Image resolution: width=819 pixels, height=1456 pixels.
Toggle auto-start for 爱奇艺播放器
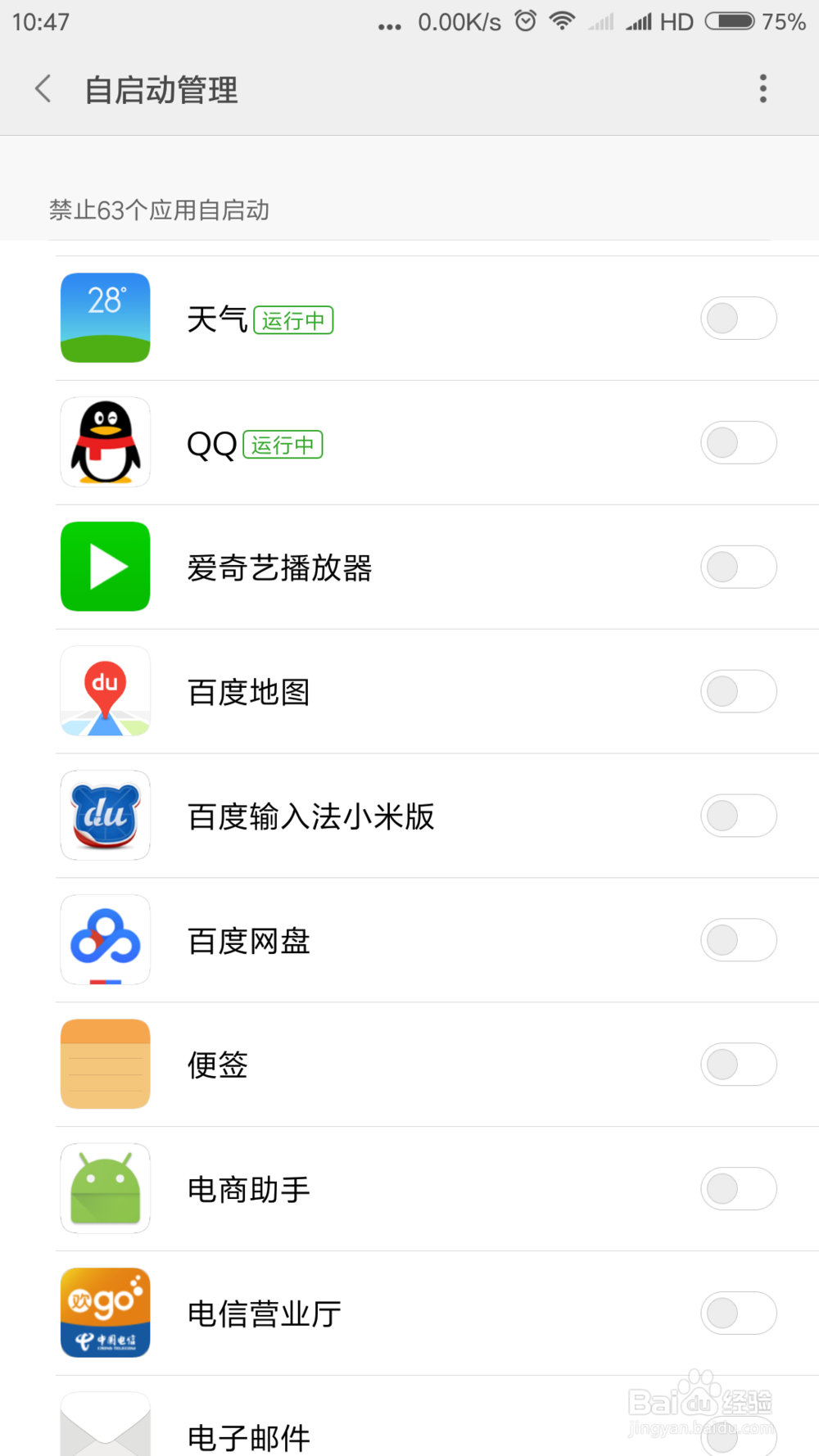pos(738,567)
